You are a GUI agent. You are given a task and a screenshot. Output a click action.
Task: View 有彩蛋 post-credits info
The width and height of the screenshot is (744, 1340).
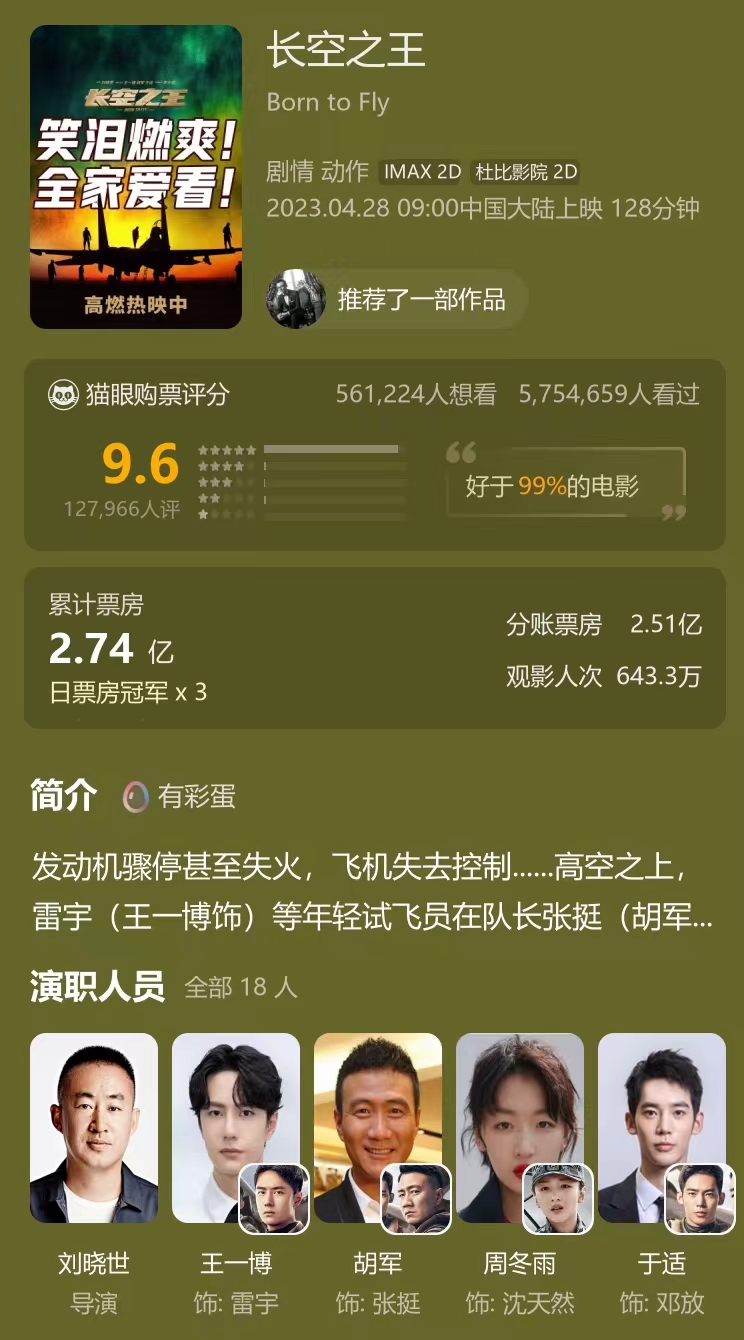(x=180, y=796)
